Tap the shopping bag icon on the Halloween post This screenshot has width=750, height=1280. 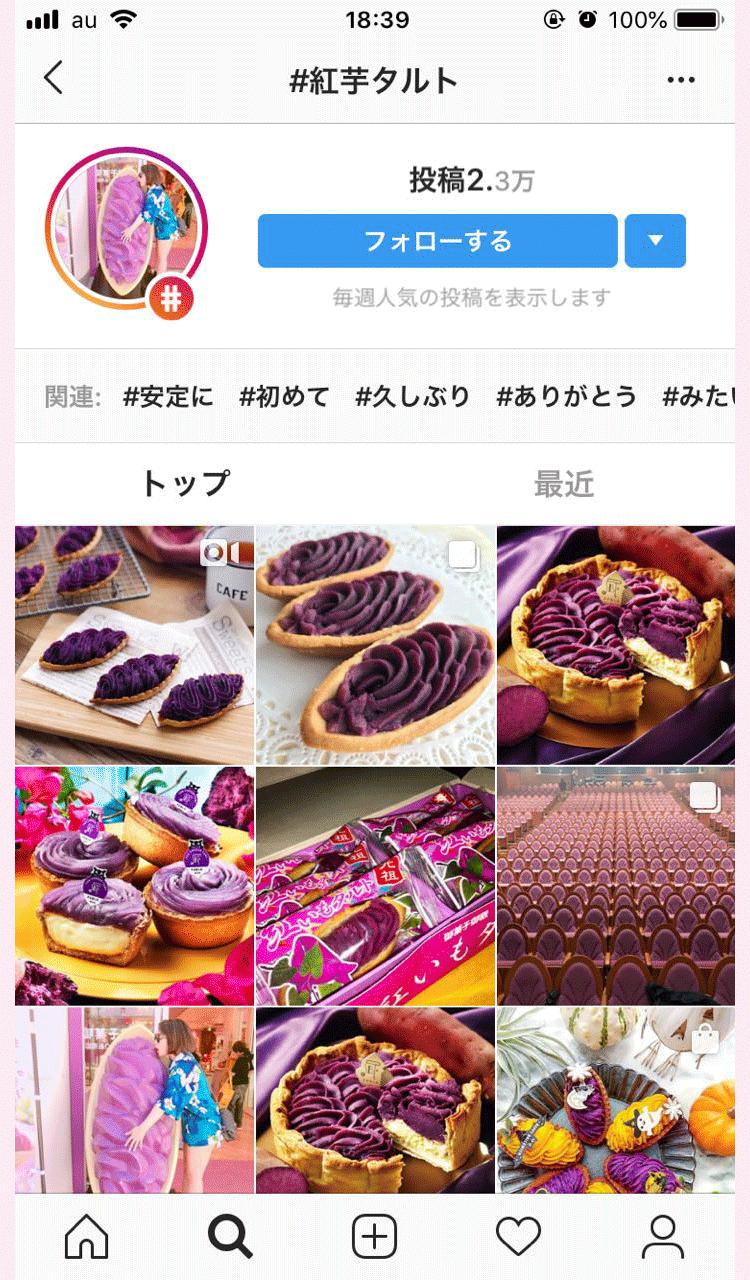[705, 1040]
